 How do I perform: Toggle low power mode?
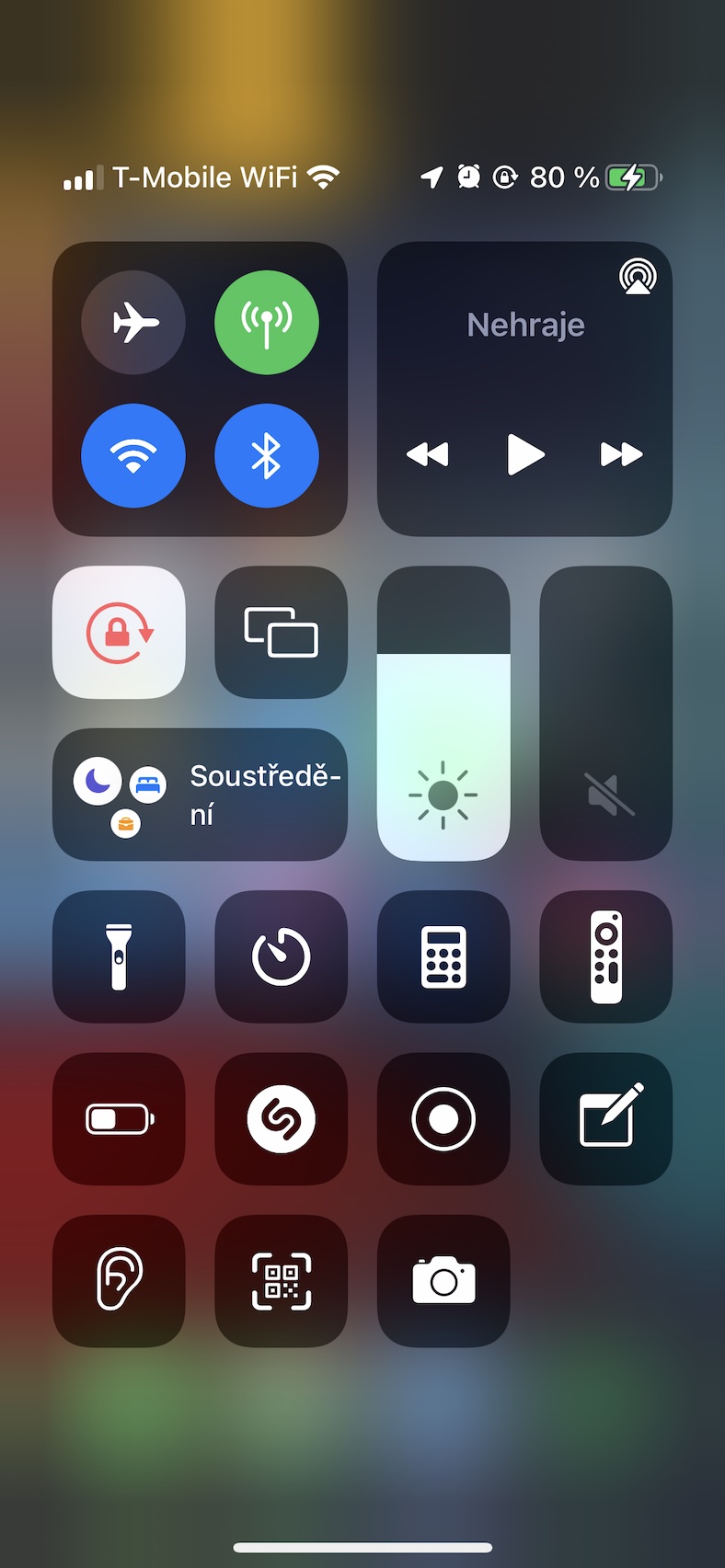point(119,1119)
